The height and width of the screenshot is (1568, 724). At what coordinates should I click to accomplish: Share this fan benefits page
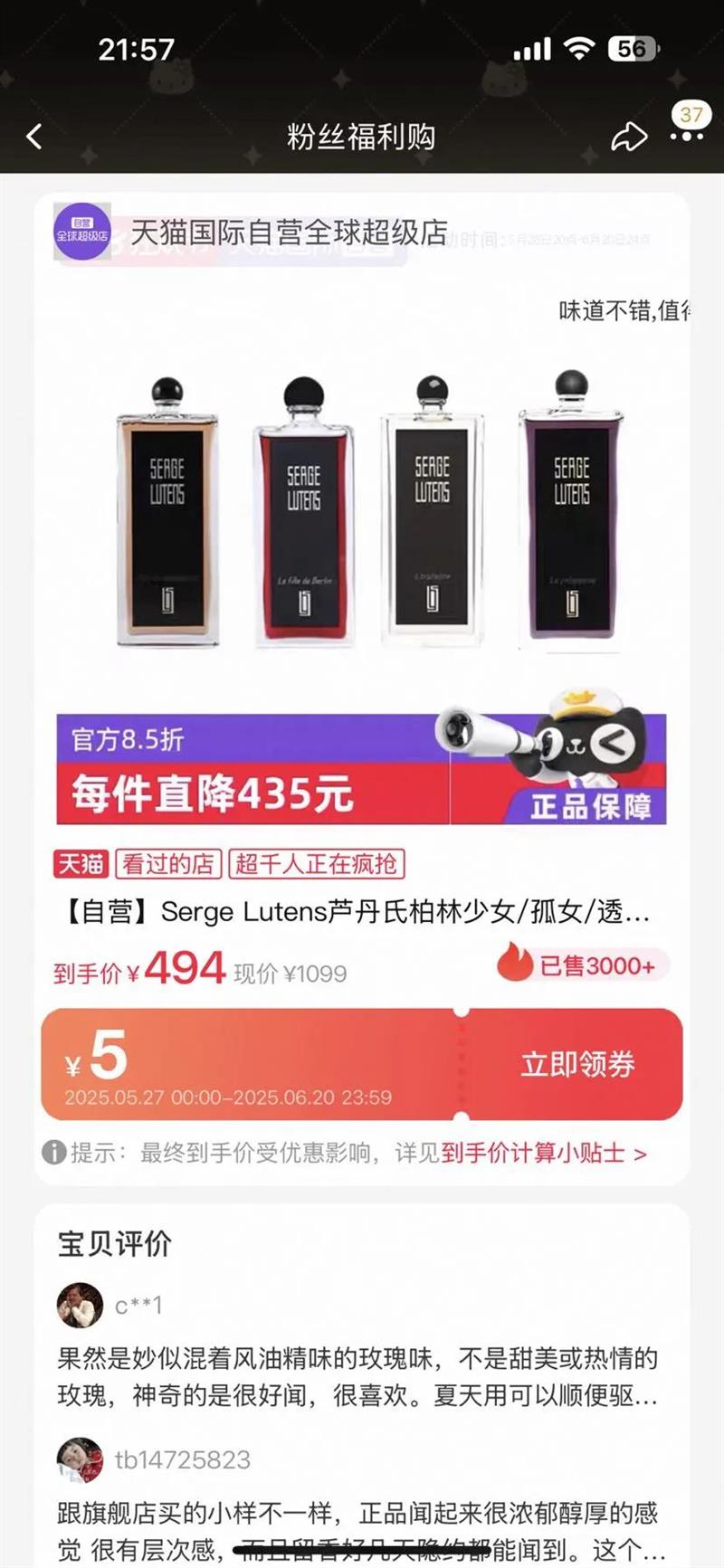point(628,137)
